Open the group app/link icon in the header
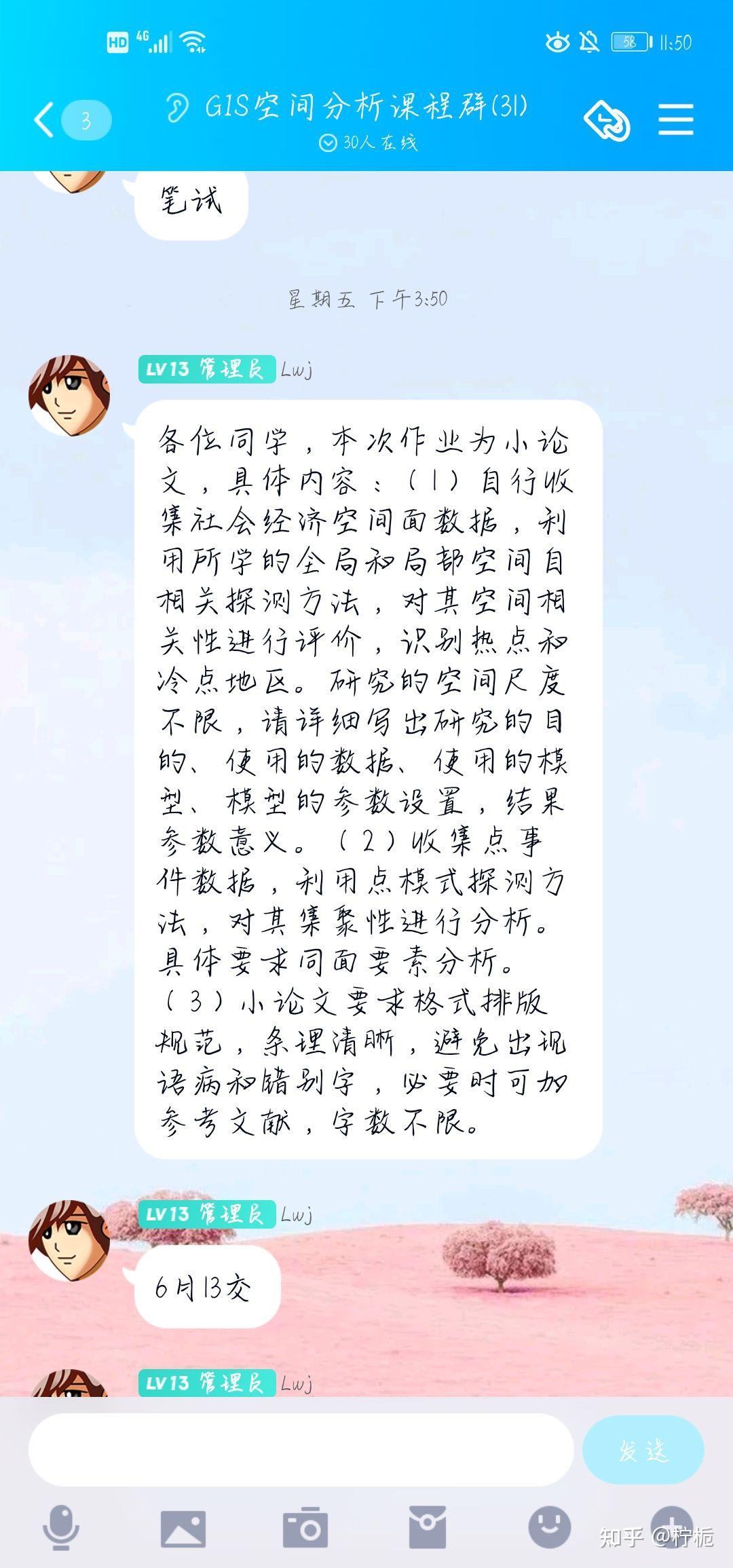Image resolution: width=733 pixels, height=1568 pixels. (x=607, y=120)
